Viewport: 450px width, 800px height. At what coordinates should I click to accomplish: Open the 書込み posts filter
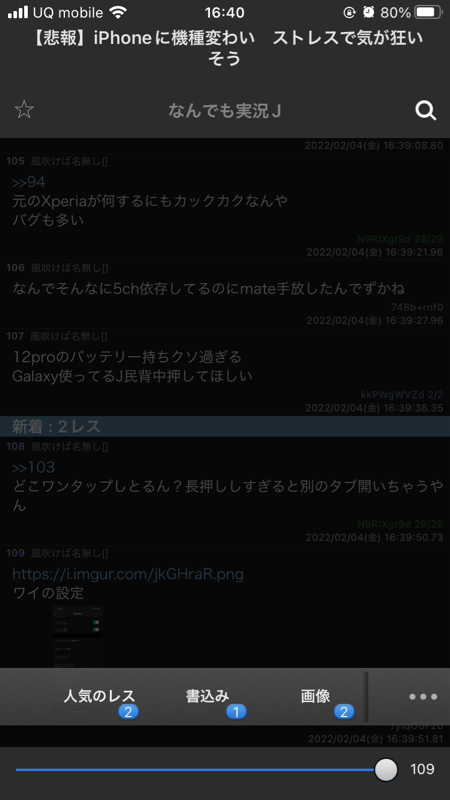(207, 696)
